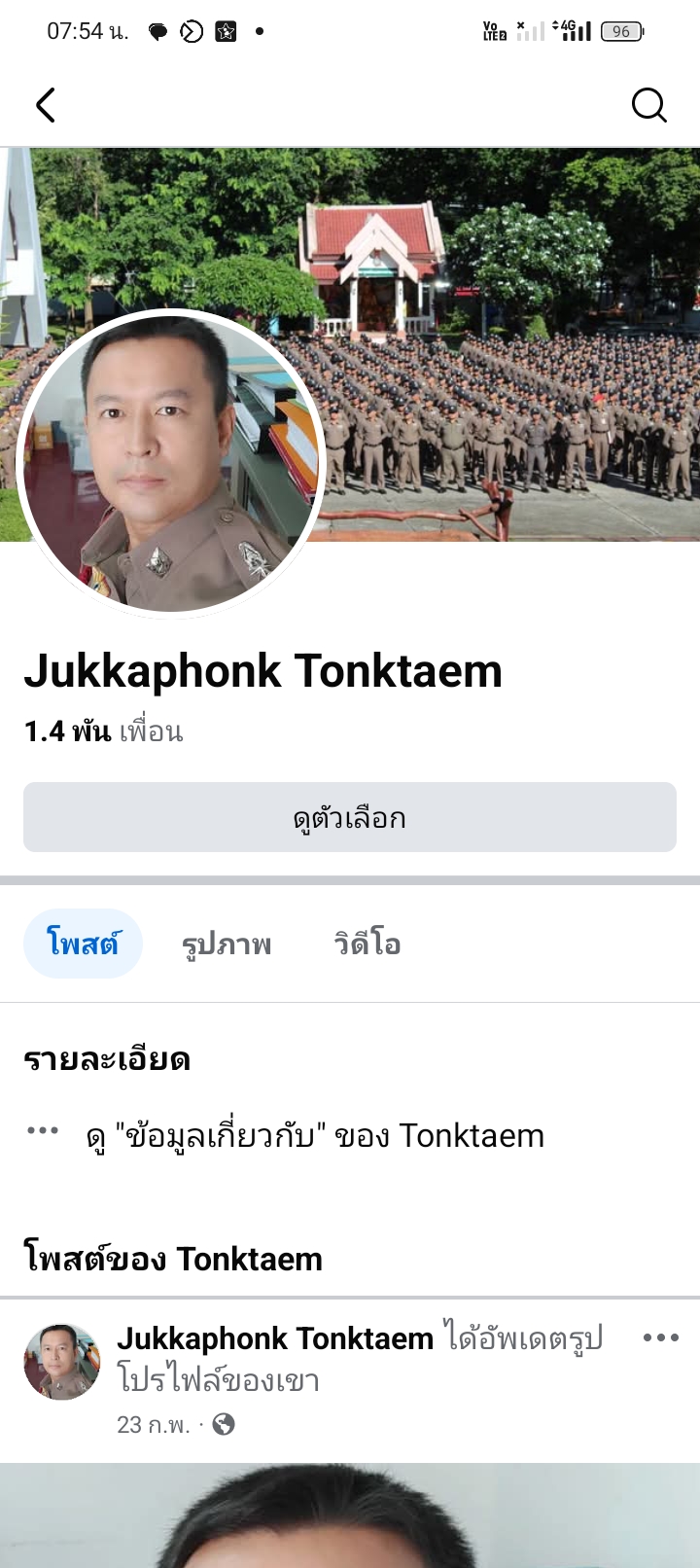This screenshot has width=700, height=1568.
Task: Switch to the โพสต์ tab
Action: pyautogui.click(x=83, y=944)
